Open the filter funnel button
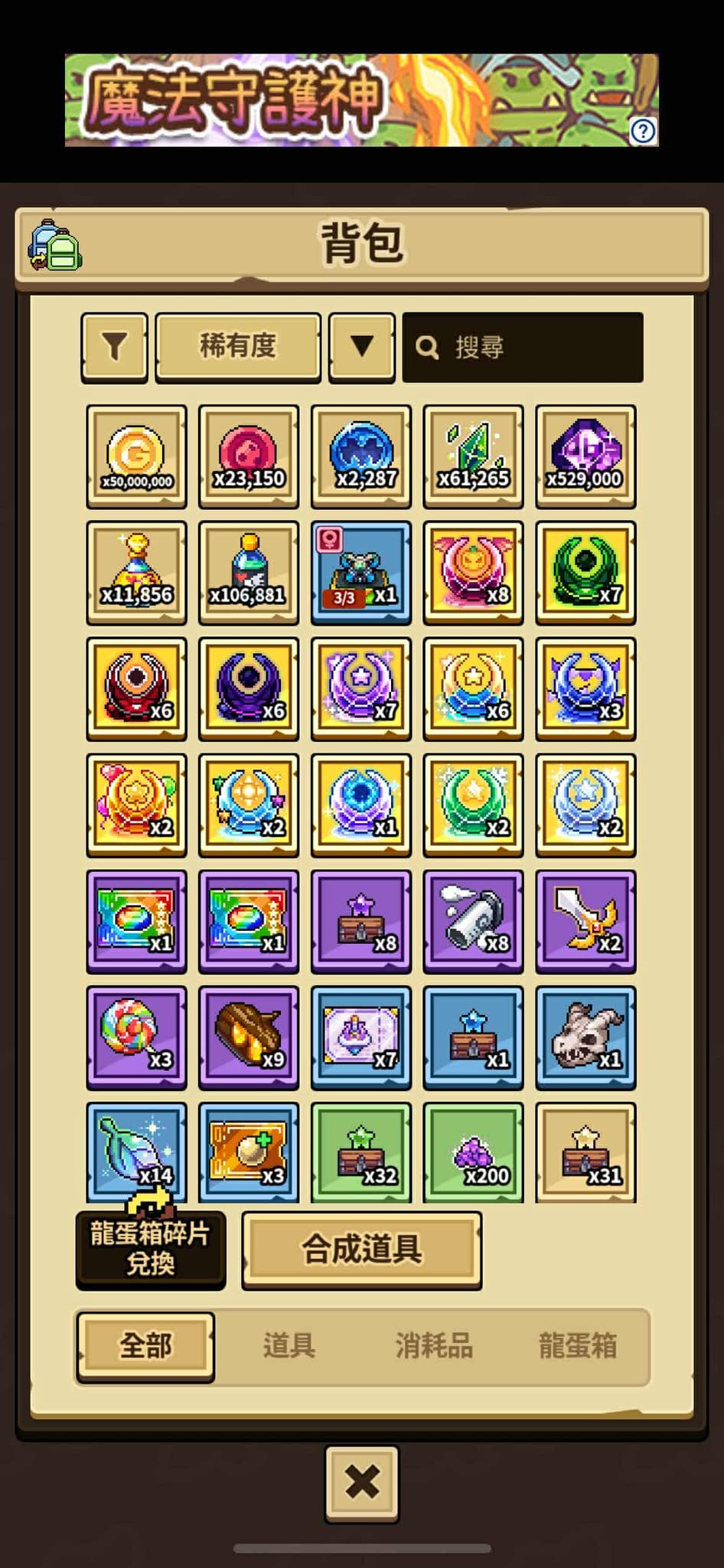 click(114, 347)
